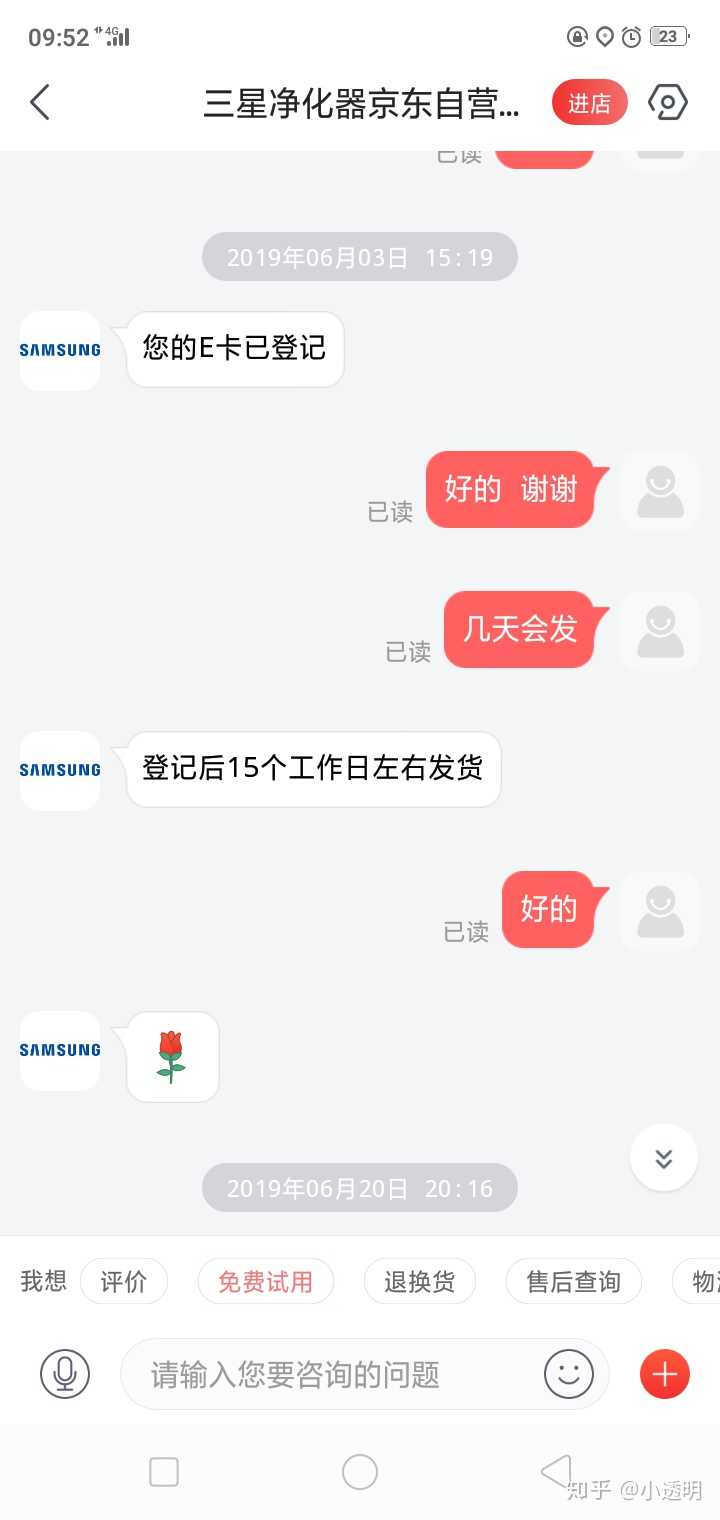Tap the 退换货 chip
The height and width of the screenshot is (1520, 720).
[x=419, y=1281]
